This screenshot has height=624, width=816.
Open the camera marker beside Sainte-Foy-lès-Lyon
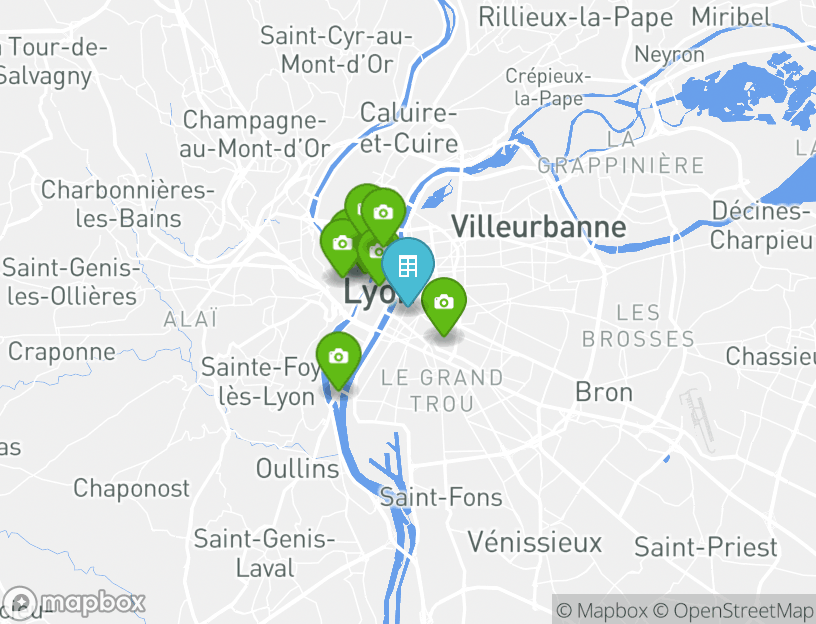[x=338, y=357]
